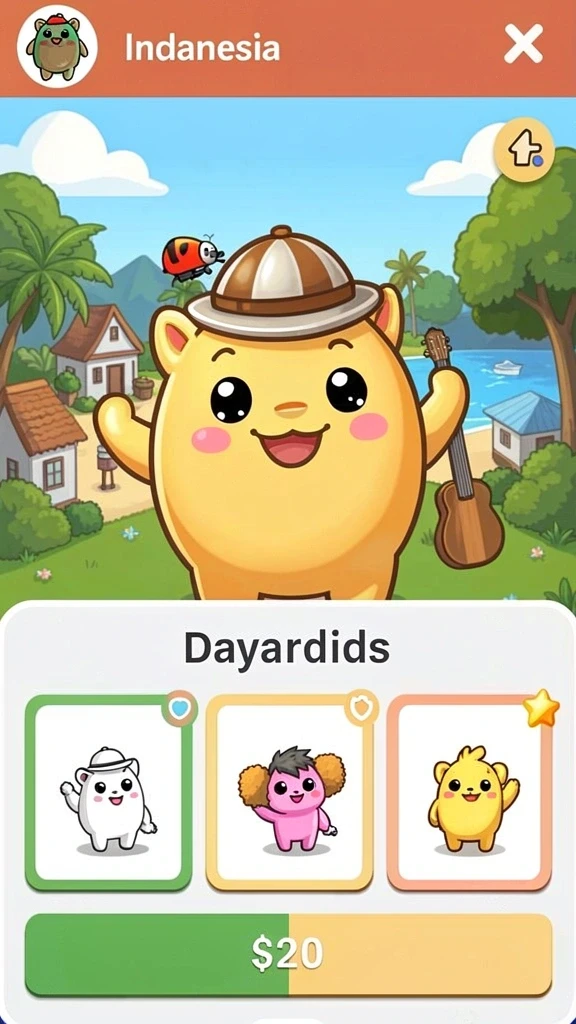
Task: Choose the pink character with pom-poms
Action: coord(289,792)
